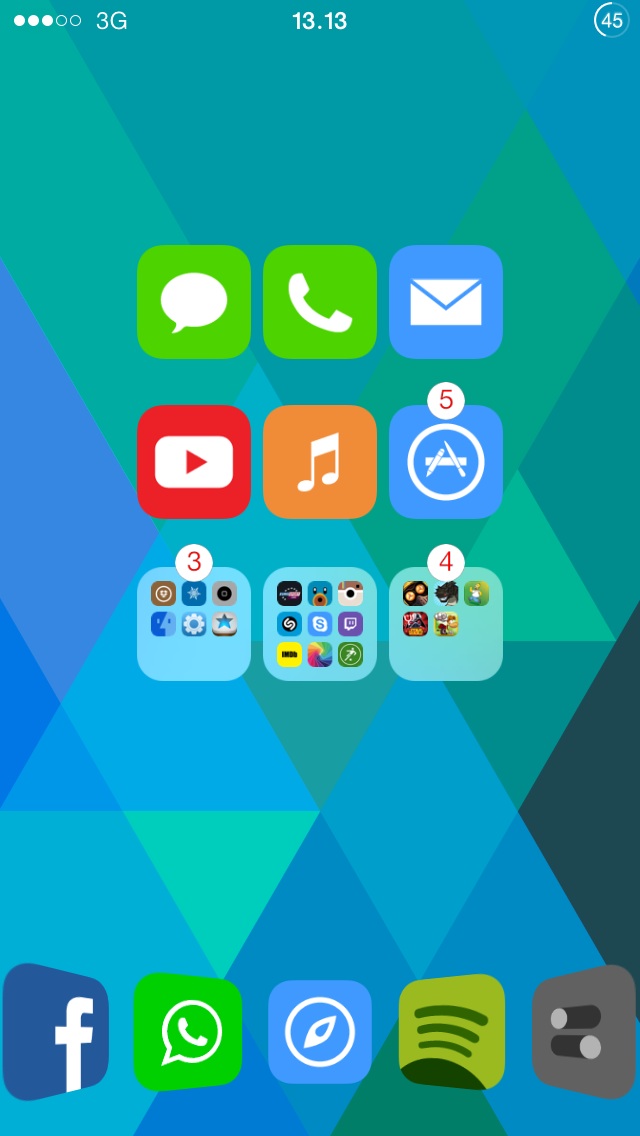
Task: Open the Messages app
Action: point(194,301)
